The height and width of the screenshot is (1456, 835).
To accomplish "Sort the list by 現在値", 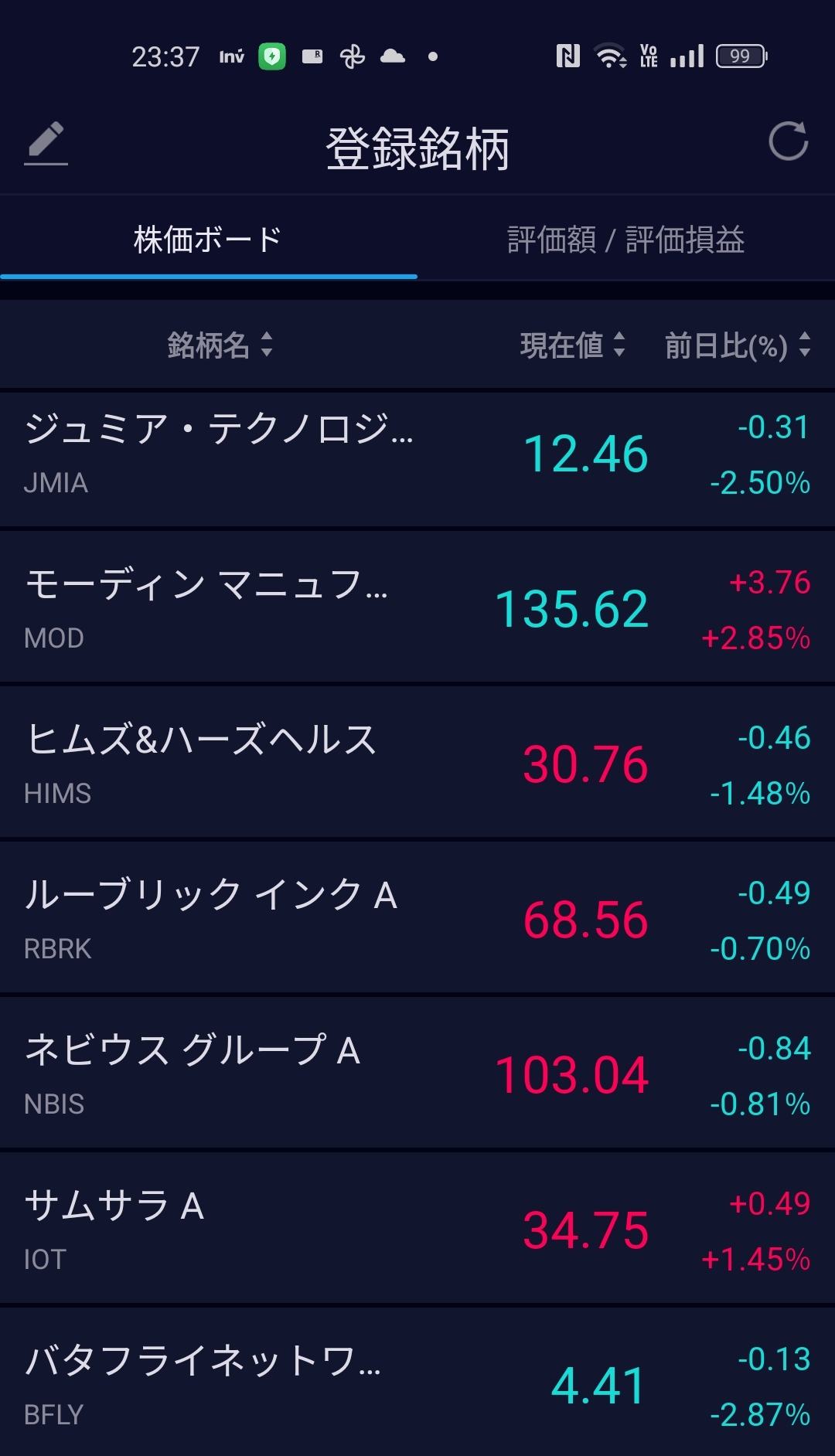I will tap(572, 345).
